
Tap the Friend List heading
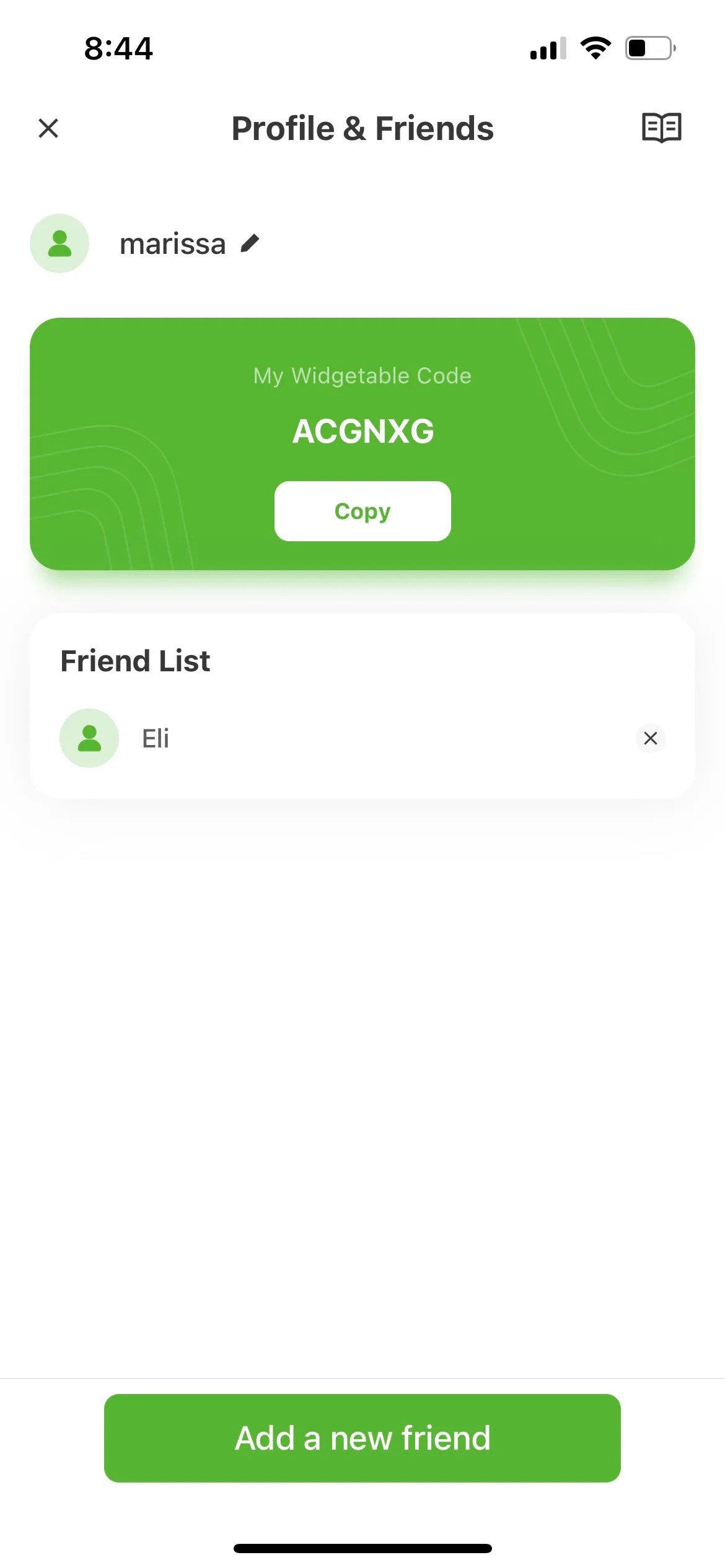[x=134, y=660]
